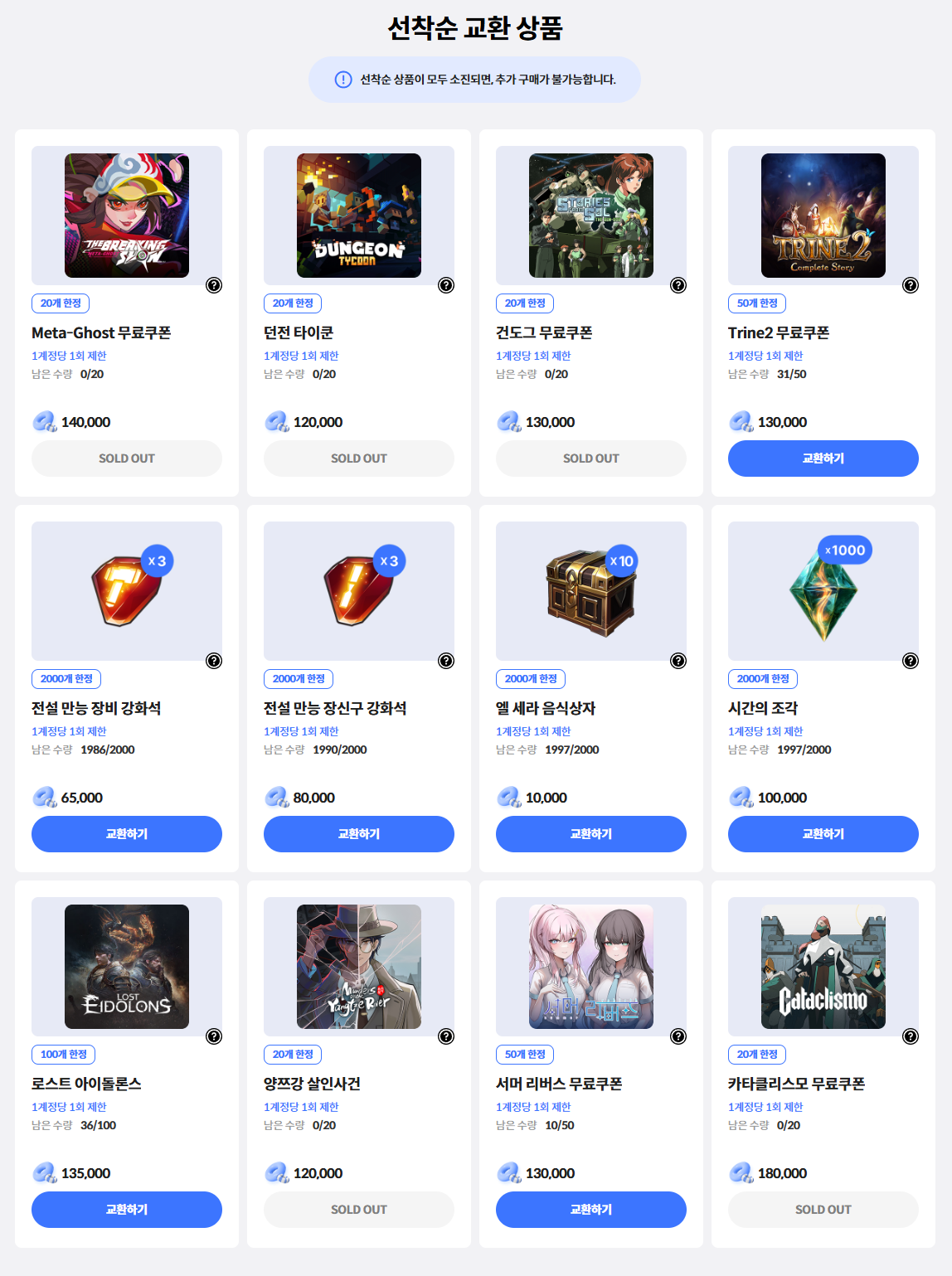Show info for 전설 만능 장비 강화석
952x1276 pixels.
pyautogui.click(x=214, y=661)
